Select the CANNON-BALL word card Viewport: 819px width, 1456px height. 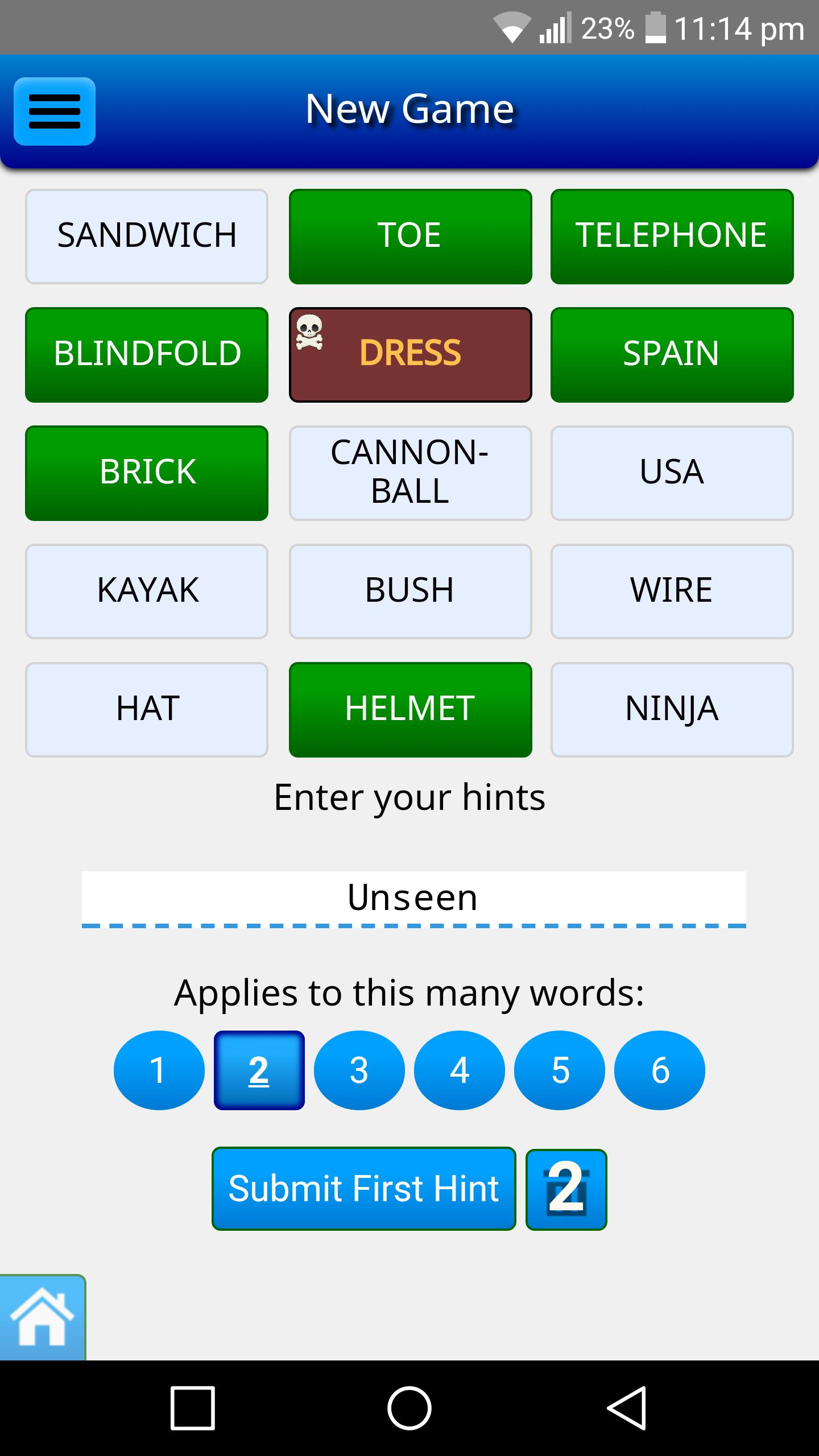click(x=410, y=473)
